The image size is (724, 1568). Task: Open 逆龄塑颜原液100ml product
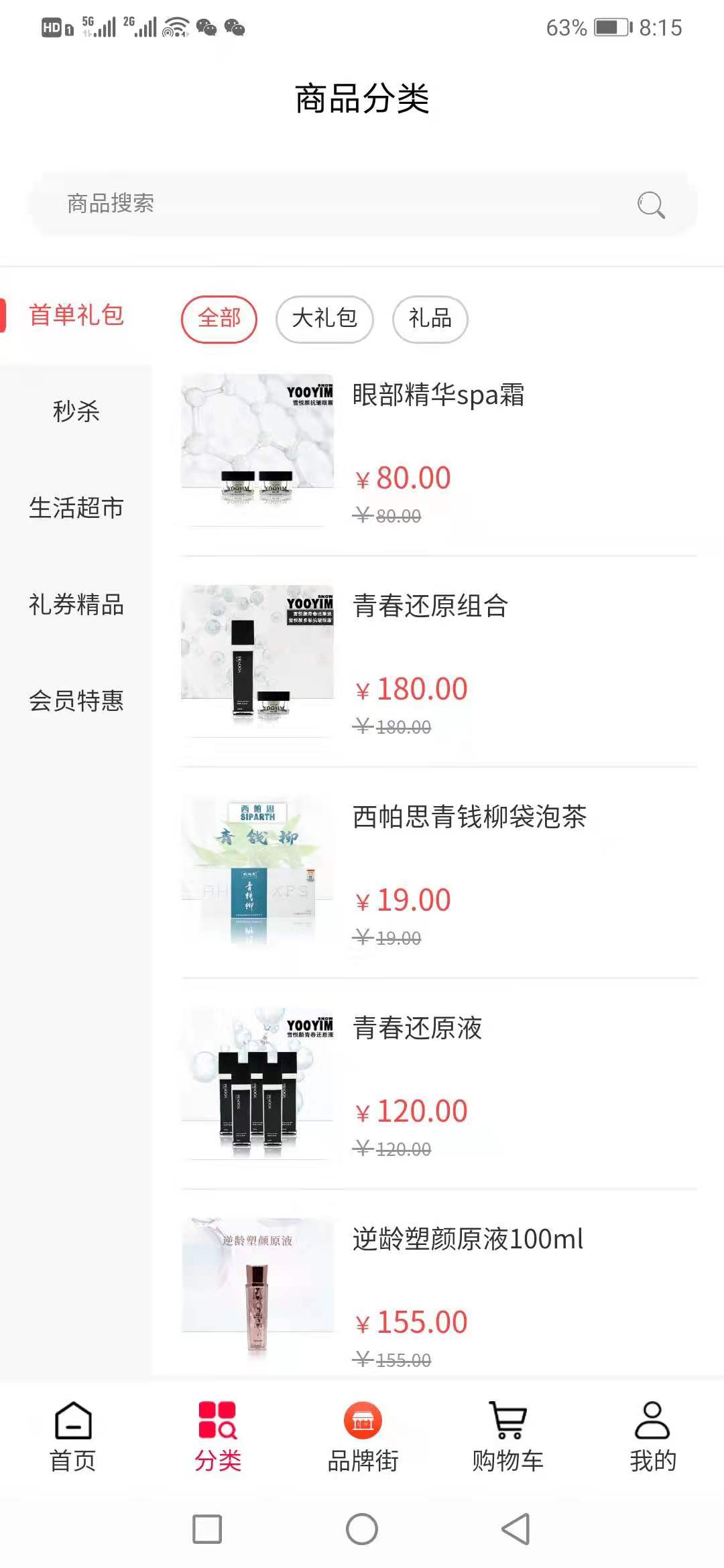point(467,1240)
